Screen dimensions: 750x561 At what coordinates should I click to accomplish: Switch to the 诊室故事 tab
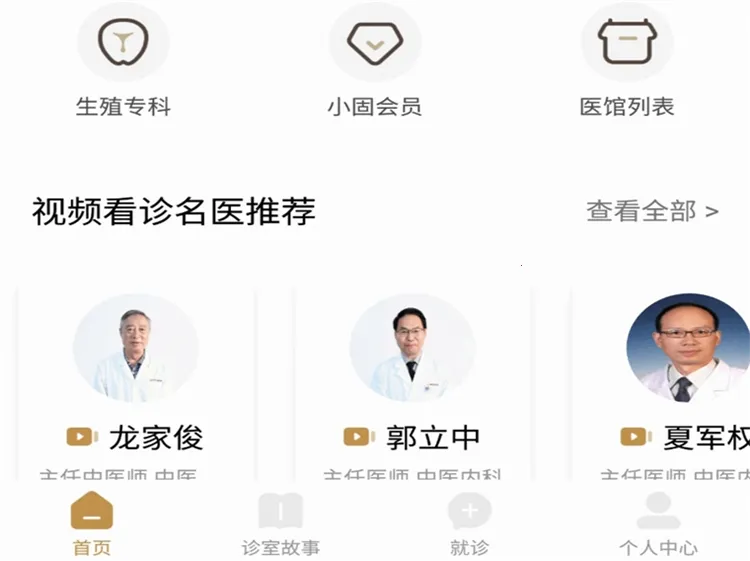coord(281,524)
